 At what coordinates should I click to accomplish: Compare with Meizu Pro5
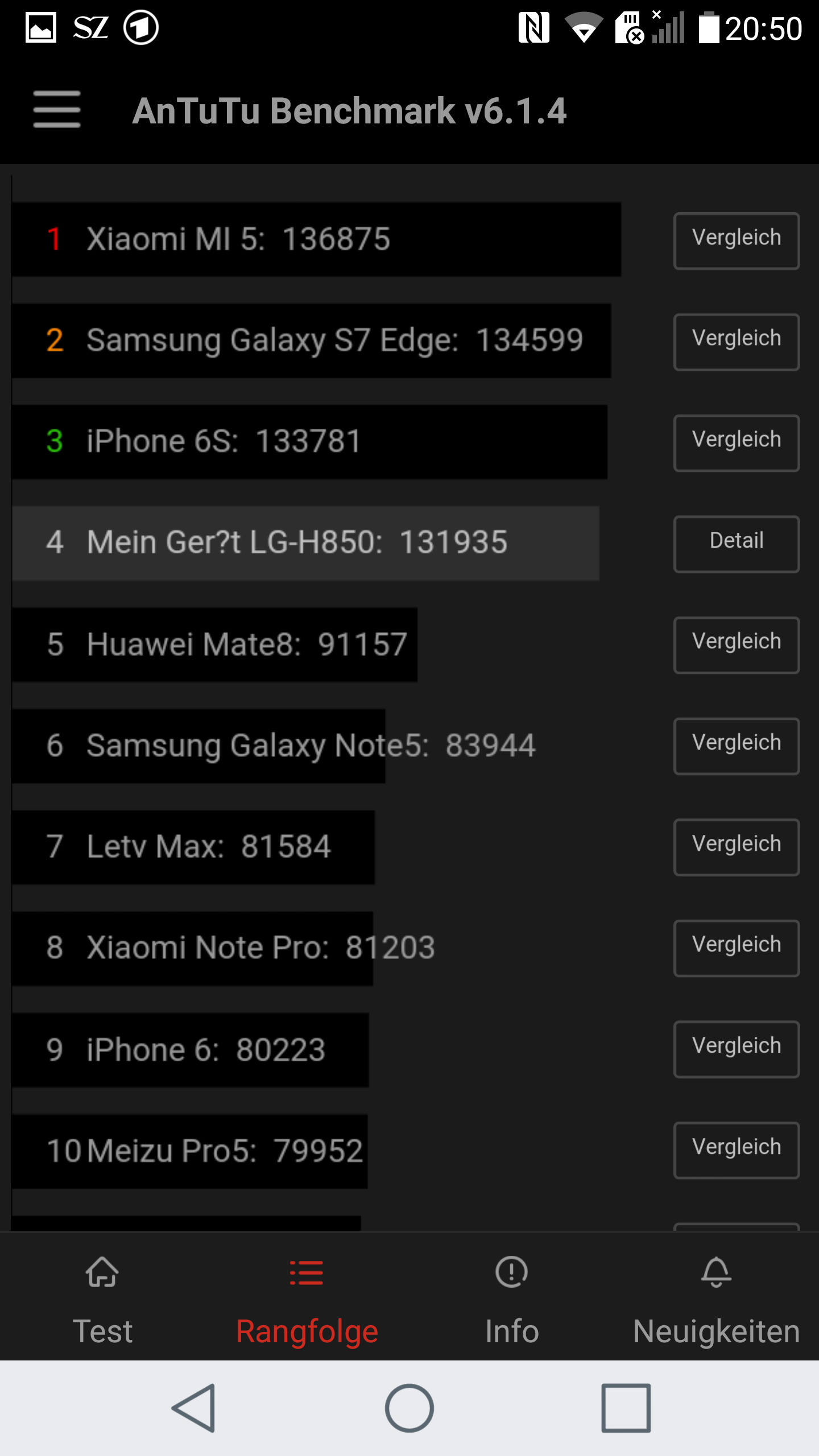tap(736, 1150)
